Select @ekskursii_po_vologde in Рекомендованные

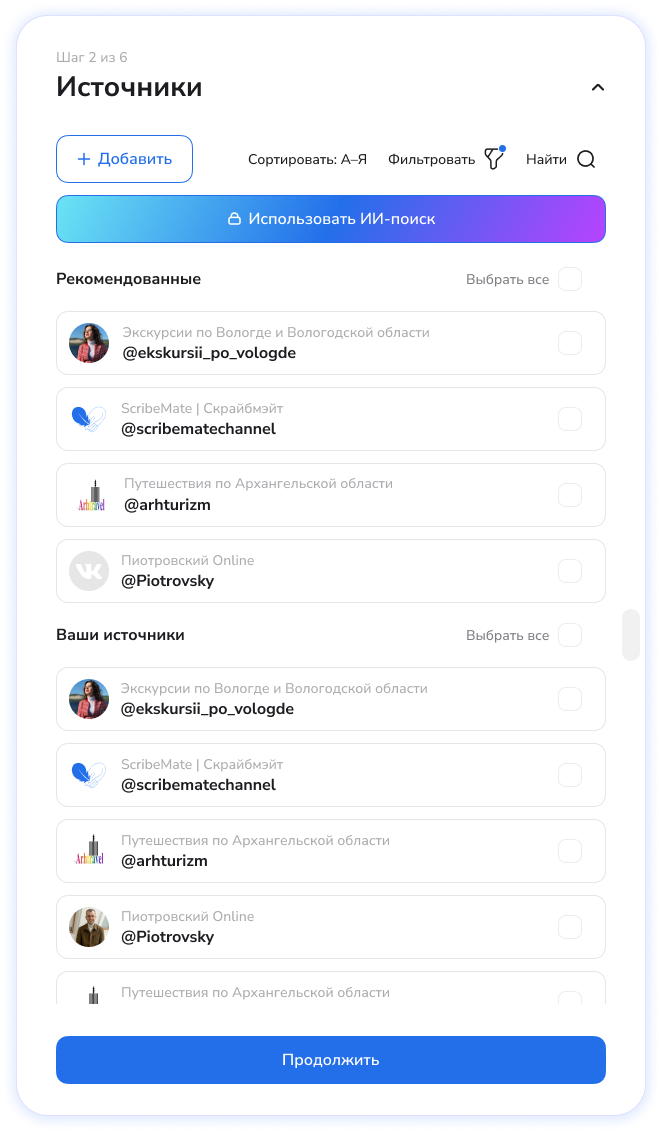[x=570, y=343]
